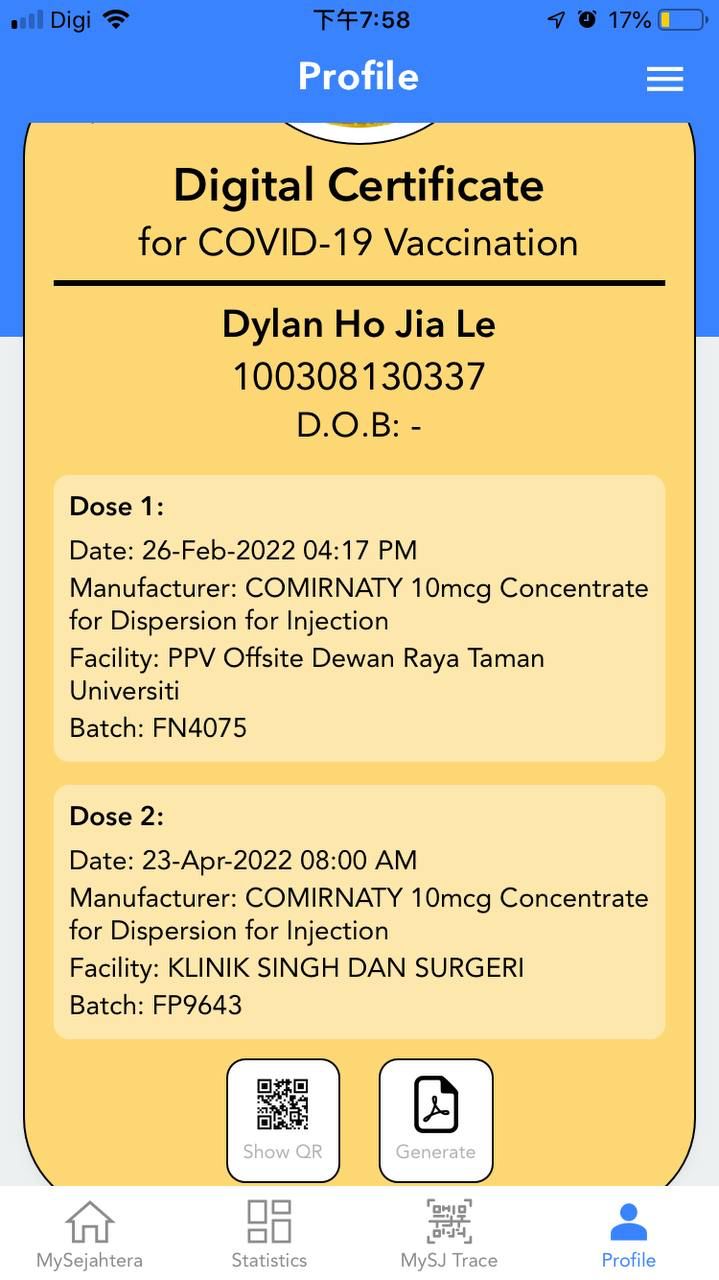Switch to the Statistics tab

[269, 1233]
